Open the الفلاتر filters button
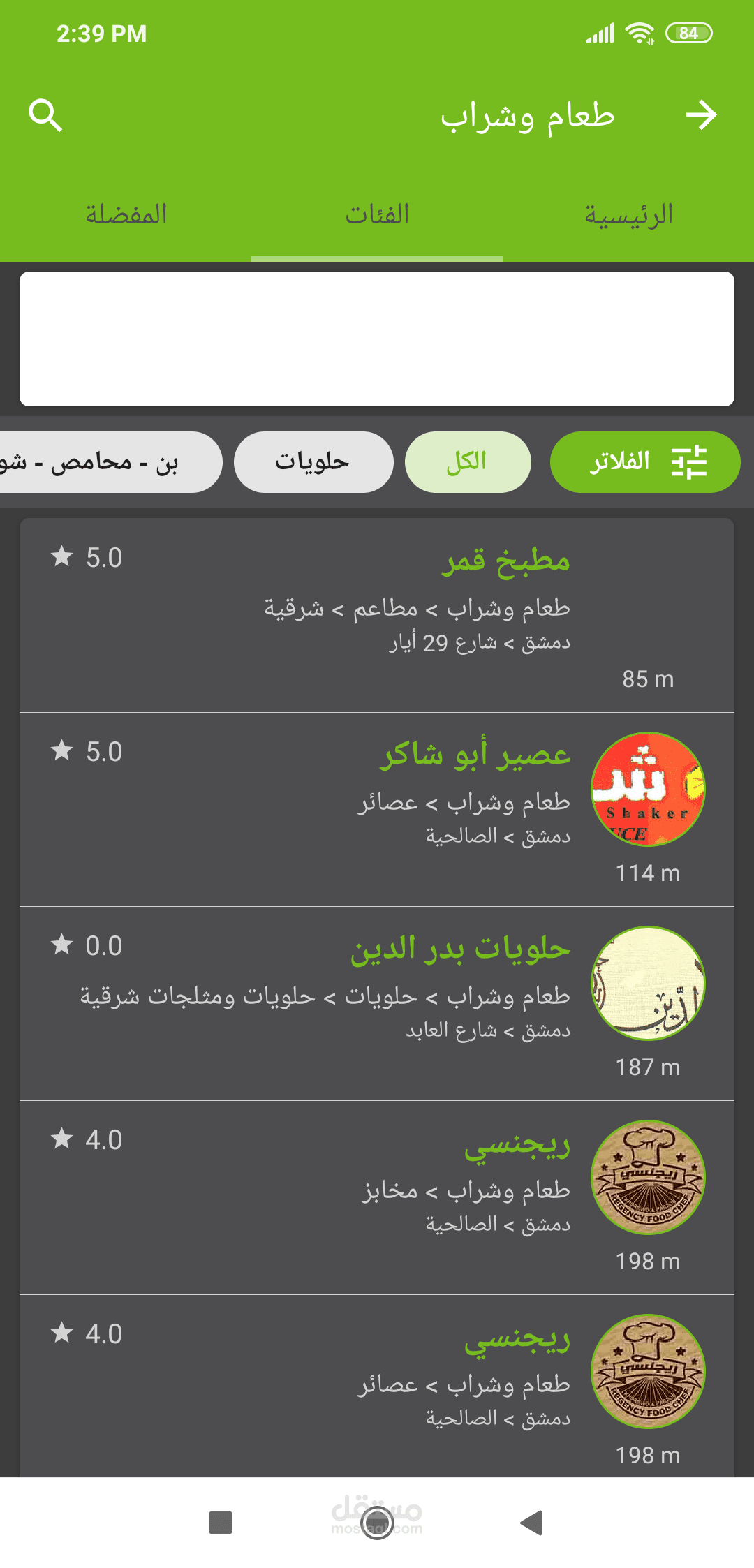Viewport: 754px width, 1568px height. coord(644,462)
